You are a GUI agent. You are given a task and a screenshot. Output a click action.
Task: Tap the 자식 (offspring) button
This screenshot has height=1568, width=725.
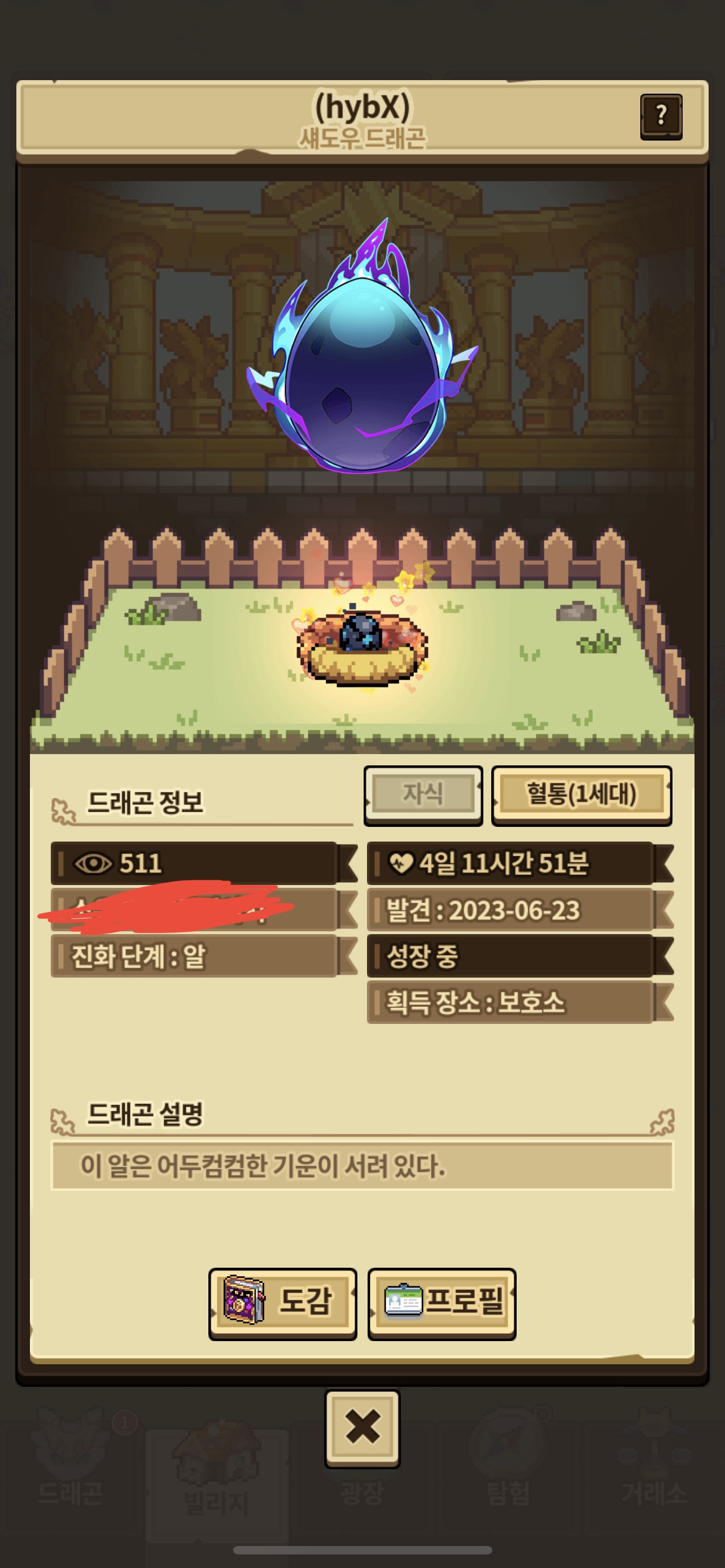(423, 794)
